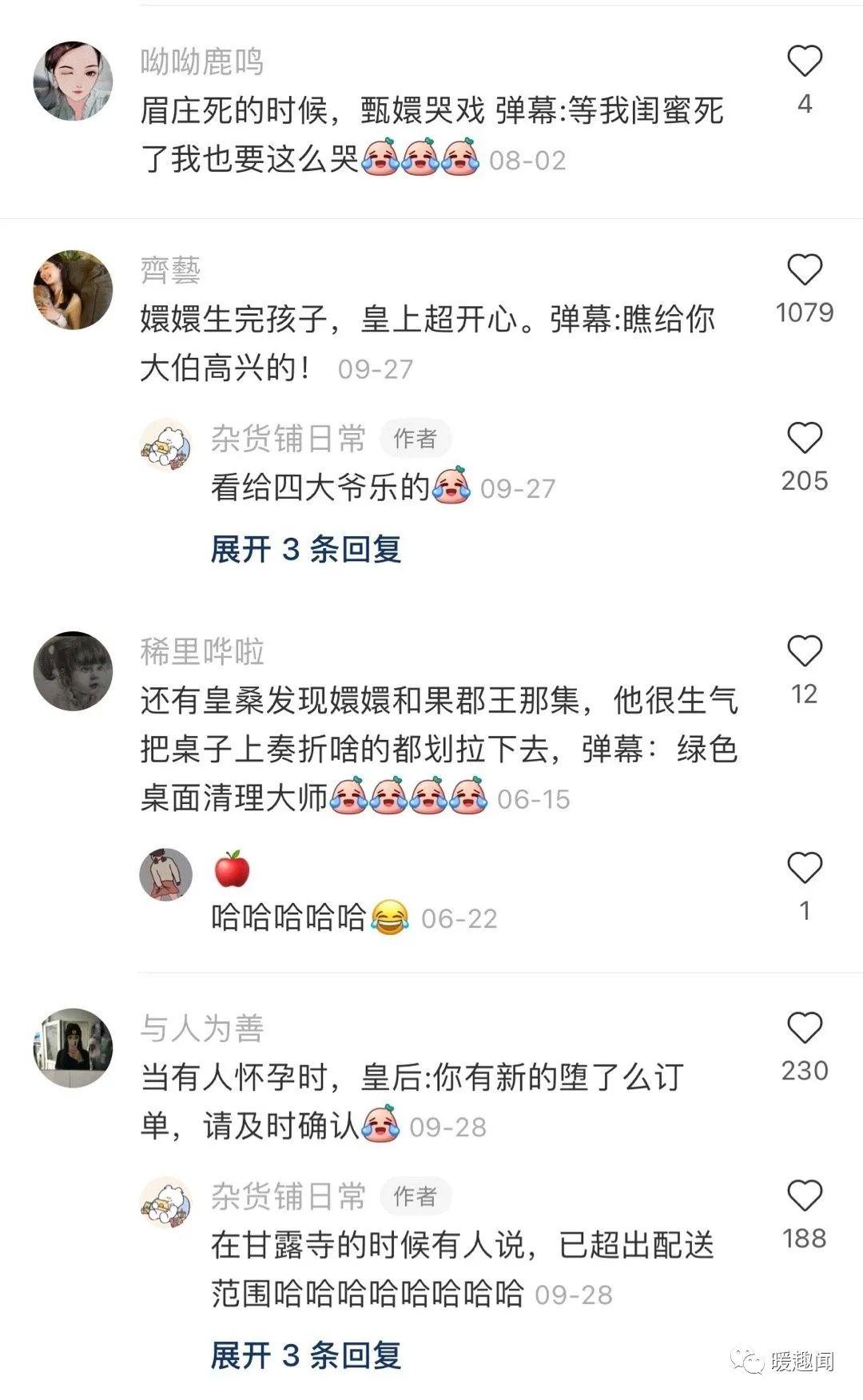Open 呦呦鹿鸣's profile avatar
Image resolution: width=863 pixels, height=1400 pixels.
pos(73,81)
